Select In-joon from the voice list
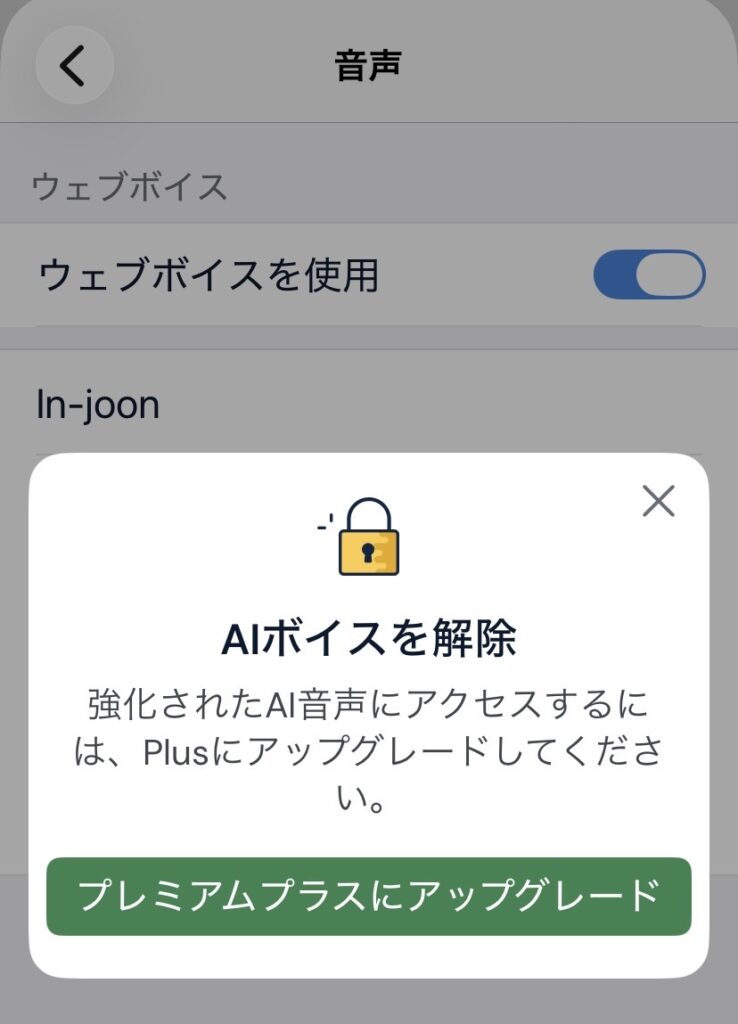This screenshot has height=1024, width=738. (97, 404)
